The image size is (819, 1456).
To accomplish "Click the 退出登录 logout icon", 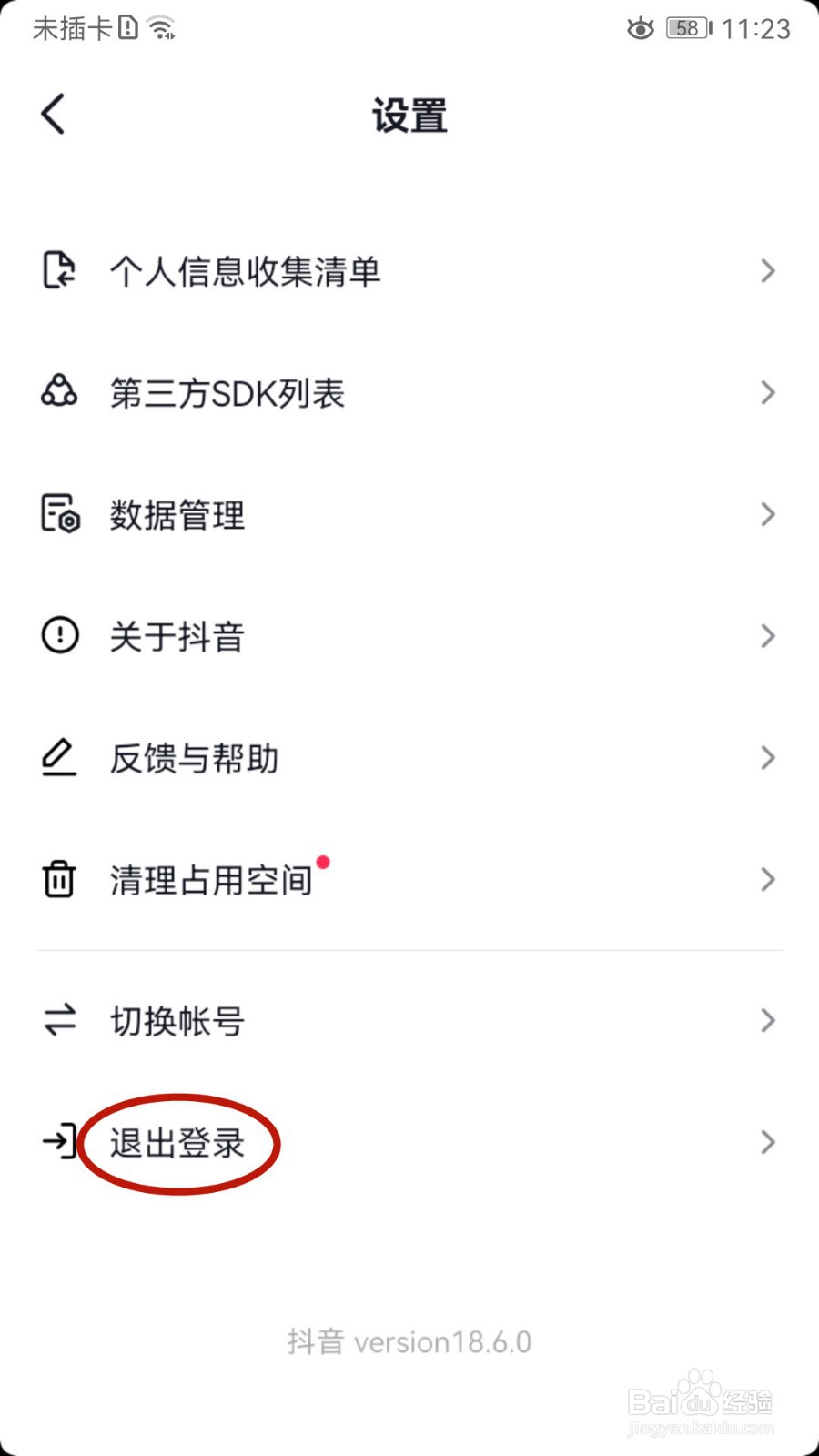I will (x=57, y=1142).
